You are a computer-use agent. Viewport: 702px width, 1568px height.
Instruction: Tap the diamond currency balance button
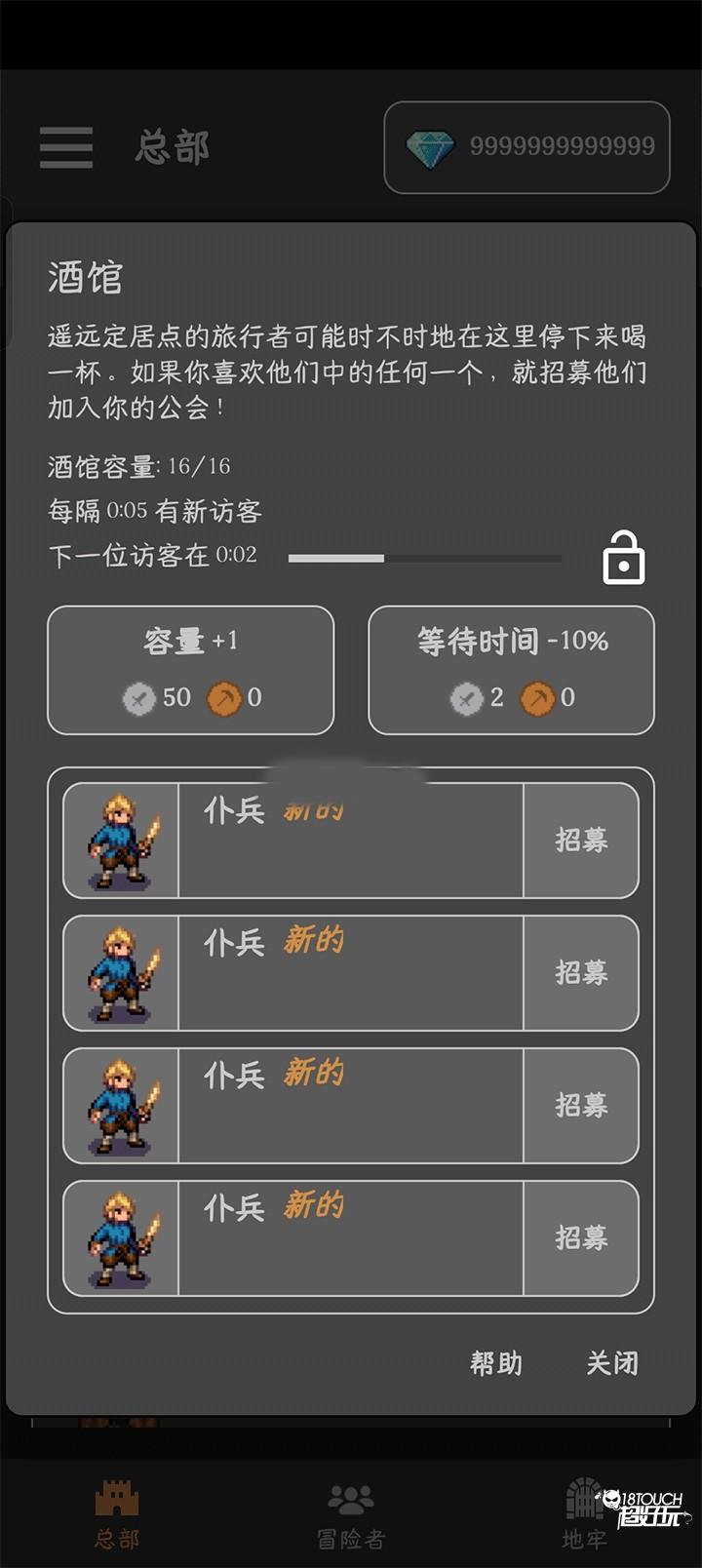526,147
